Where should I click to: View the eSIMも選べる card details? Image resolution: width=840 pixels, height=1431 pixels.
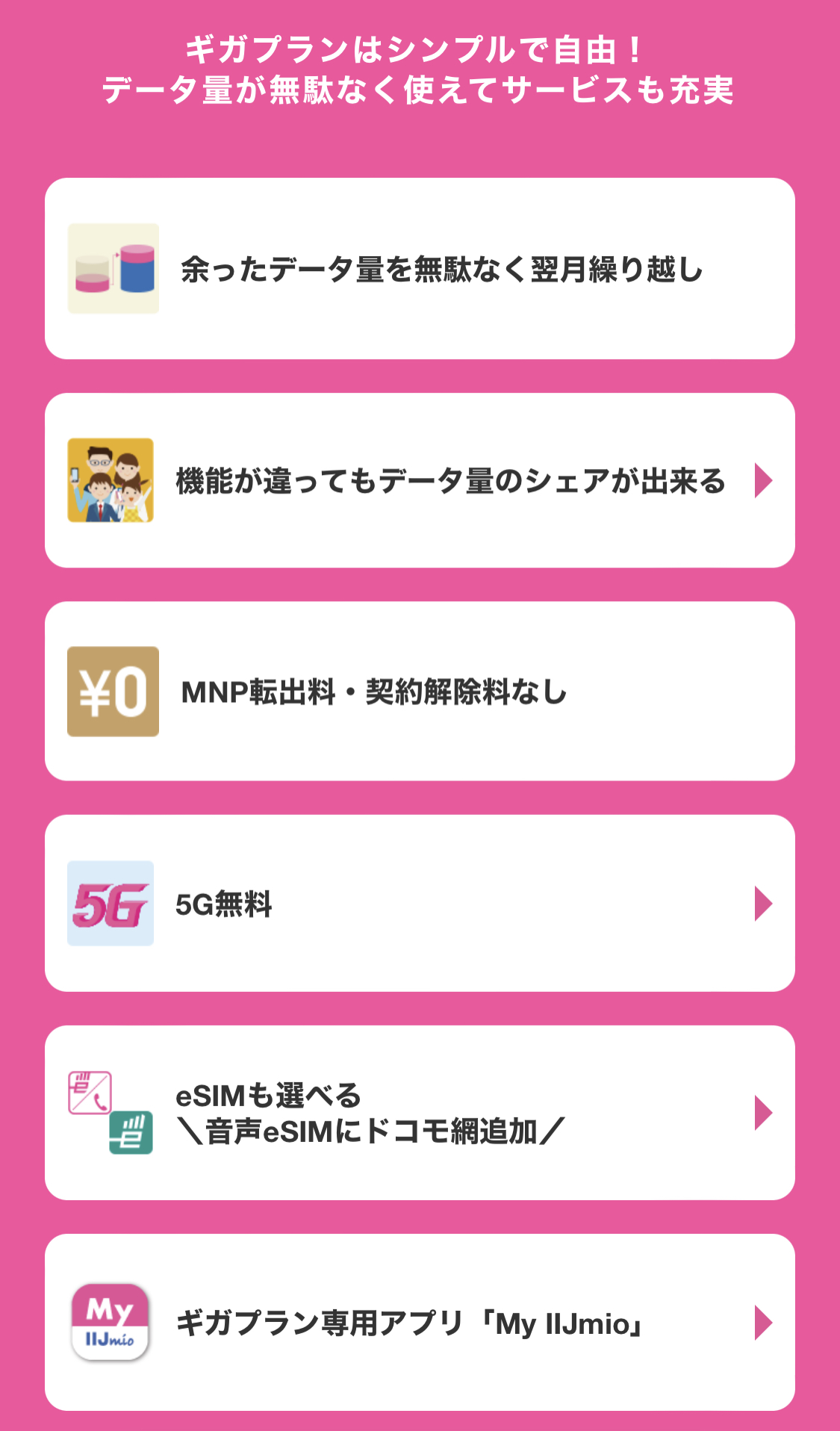(420, 1113)
